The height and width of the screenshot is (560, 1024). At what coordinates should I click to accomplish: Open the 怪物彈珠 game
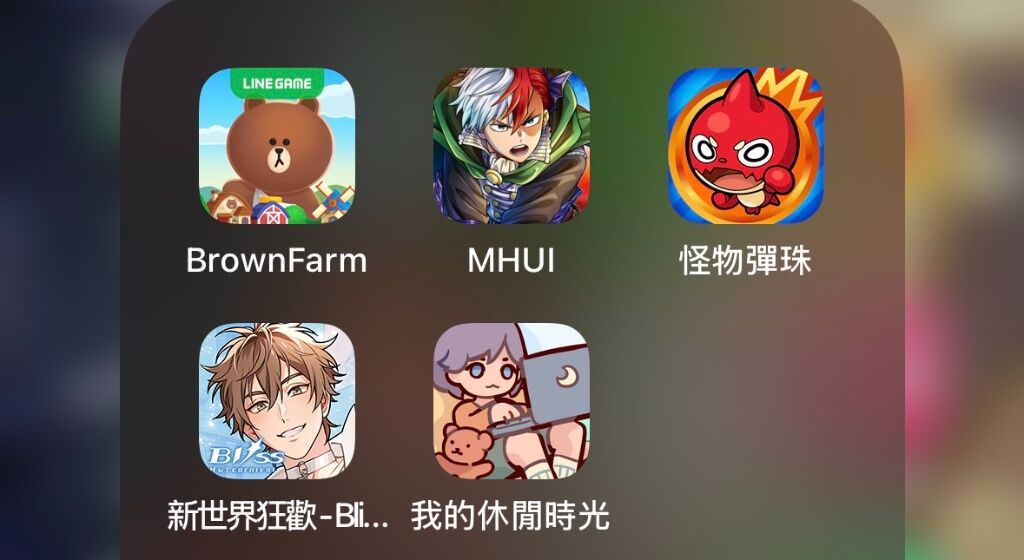pyautogui.click(x=745, y=146)
